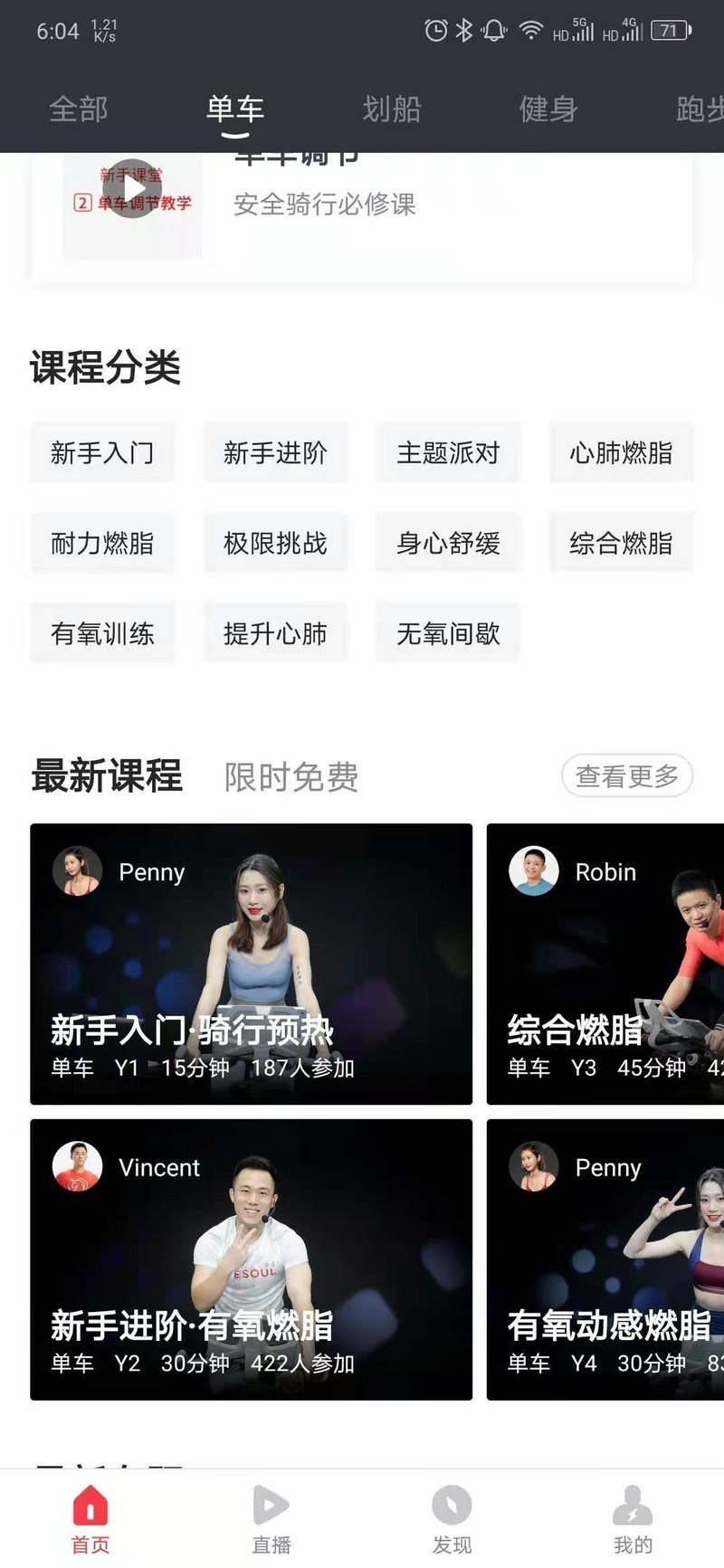Select the 新手入门 category filter
This screenshot has height=1568, width=724.
(x=102, y=452)
